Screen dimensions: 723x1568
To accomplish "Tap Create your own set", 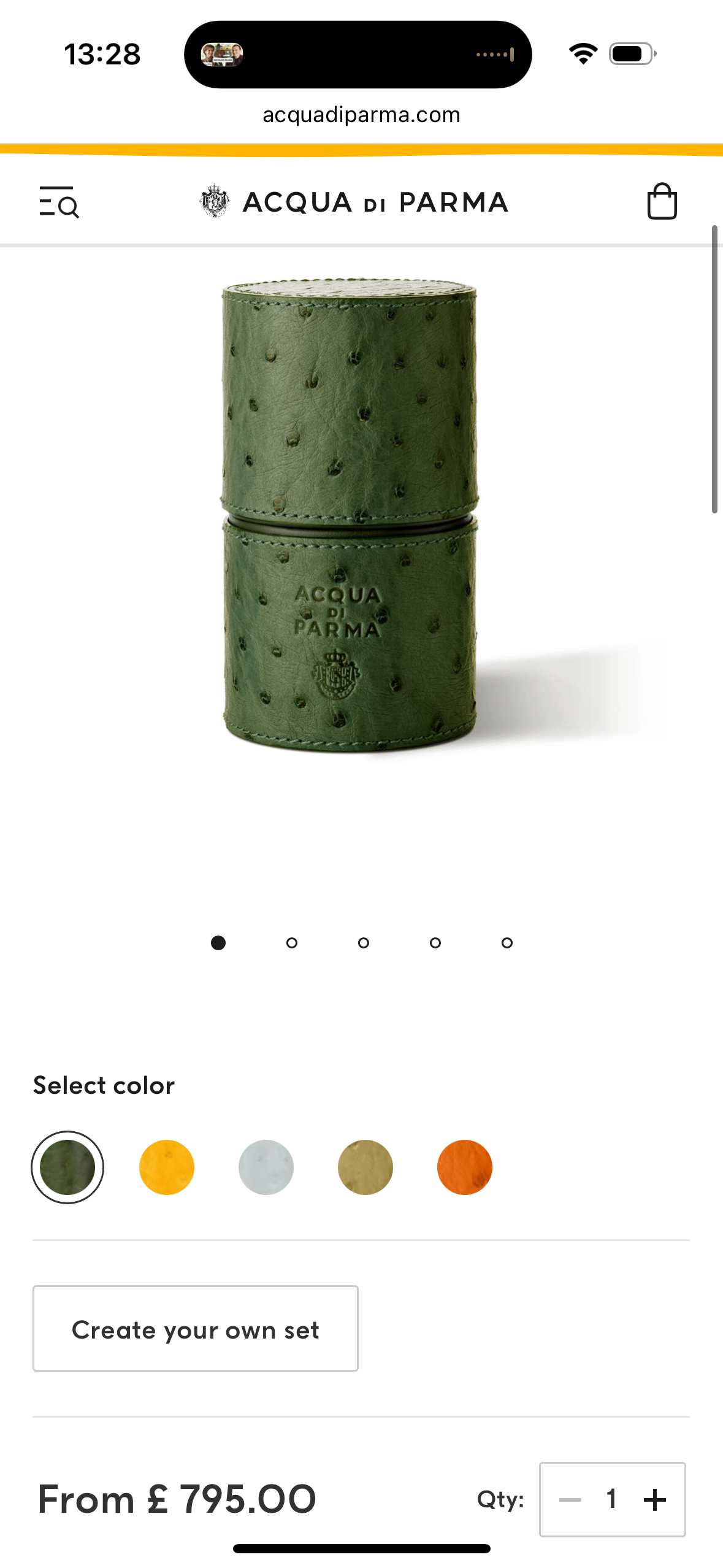I will coord(196,1328).
